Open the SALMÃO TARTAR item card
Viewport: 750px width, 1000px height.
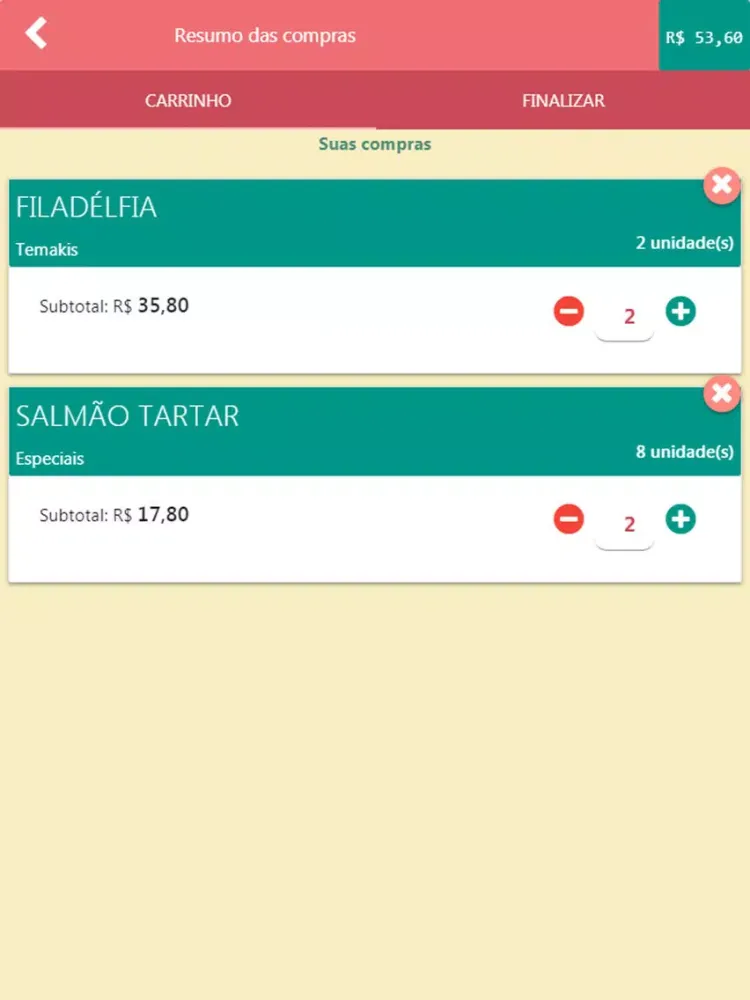click(x=127, y=416)
